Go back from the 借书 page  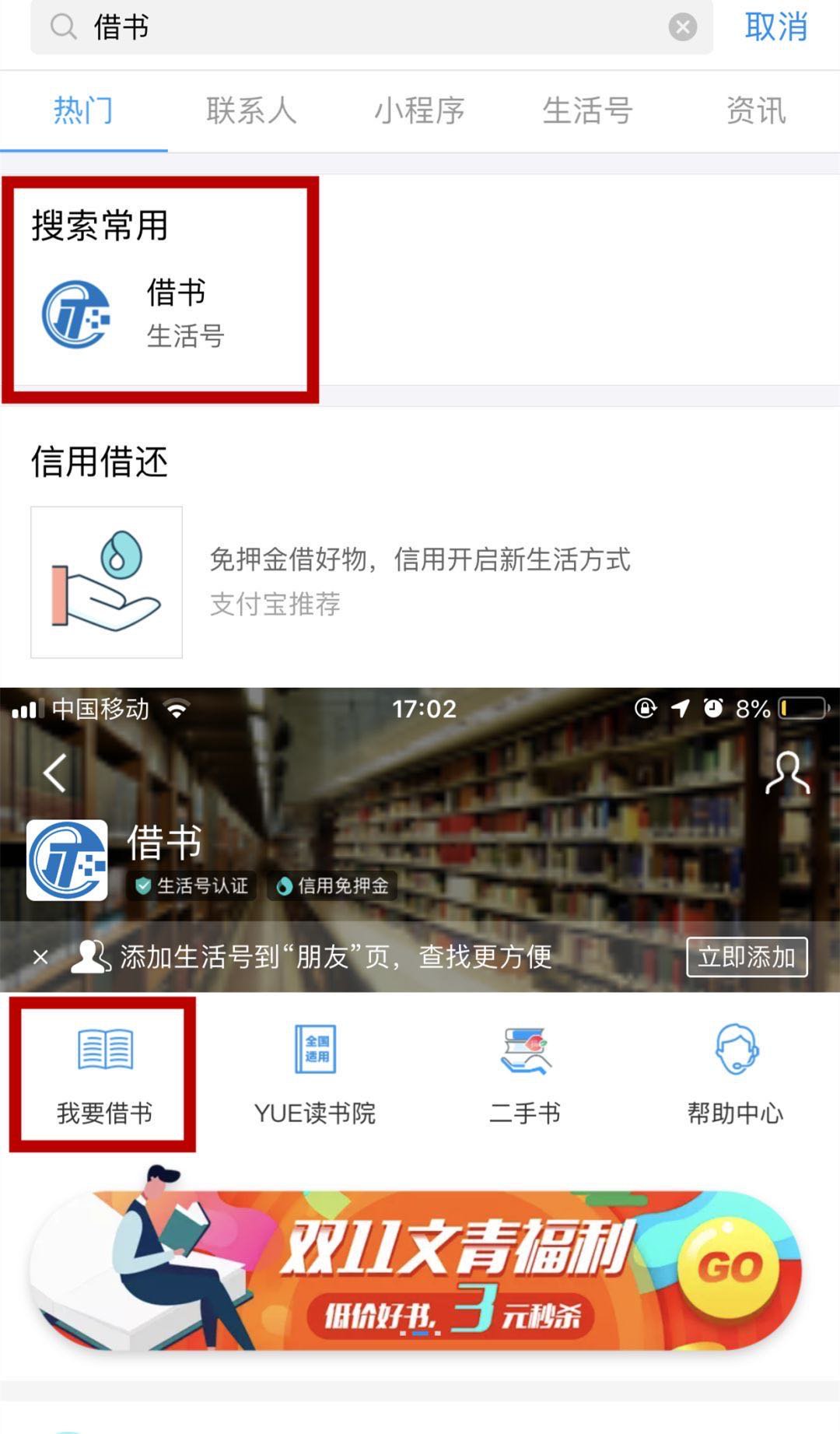[x=54, y=773]
